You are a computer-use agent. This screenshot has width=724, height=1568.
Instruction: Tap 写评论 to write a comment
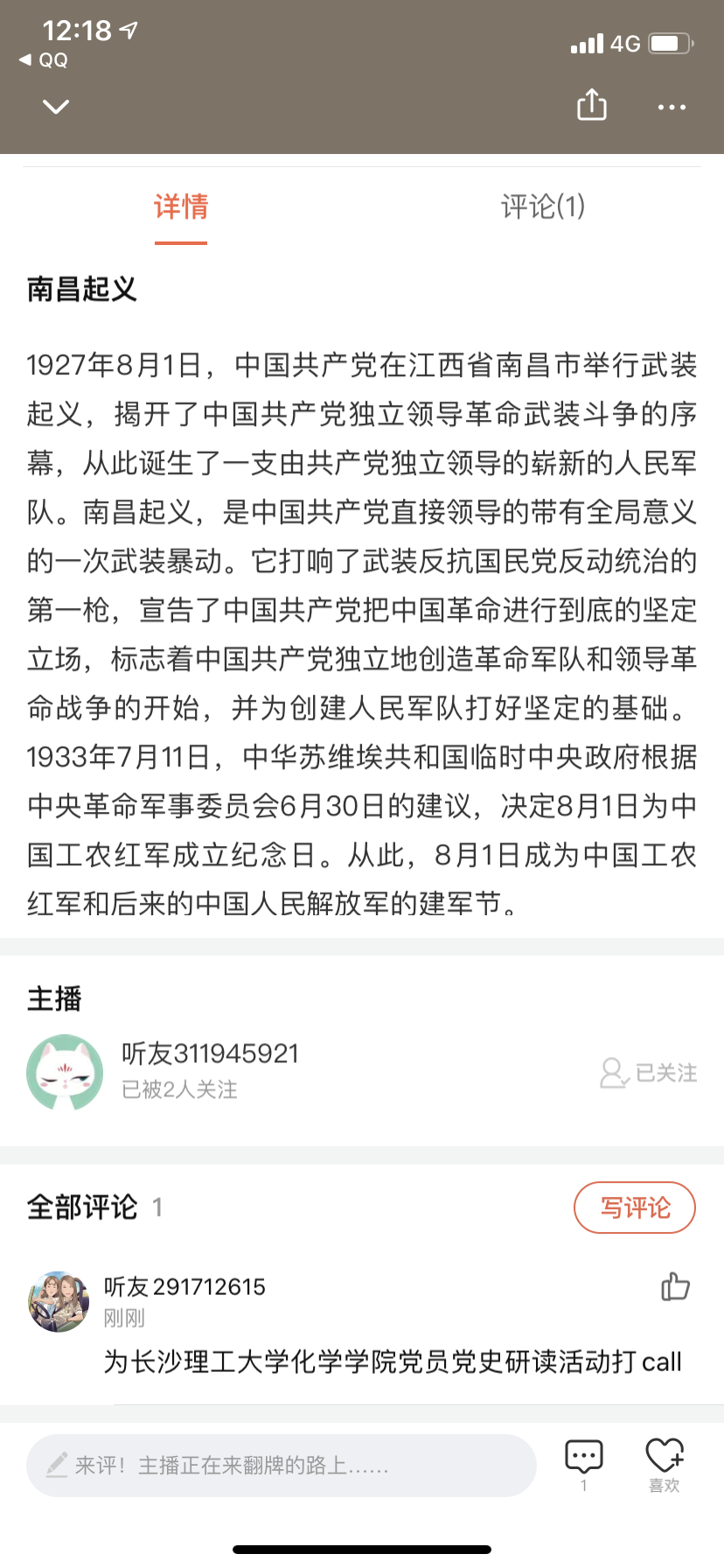[x=634, y=1207]
